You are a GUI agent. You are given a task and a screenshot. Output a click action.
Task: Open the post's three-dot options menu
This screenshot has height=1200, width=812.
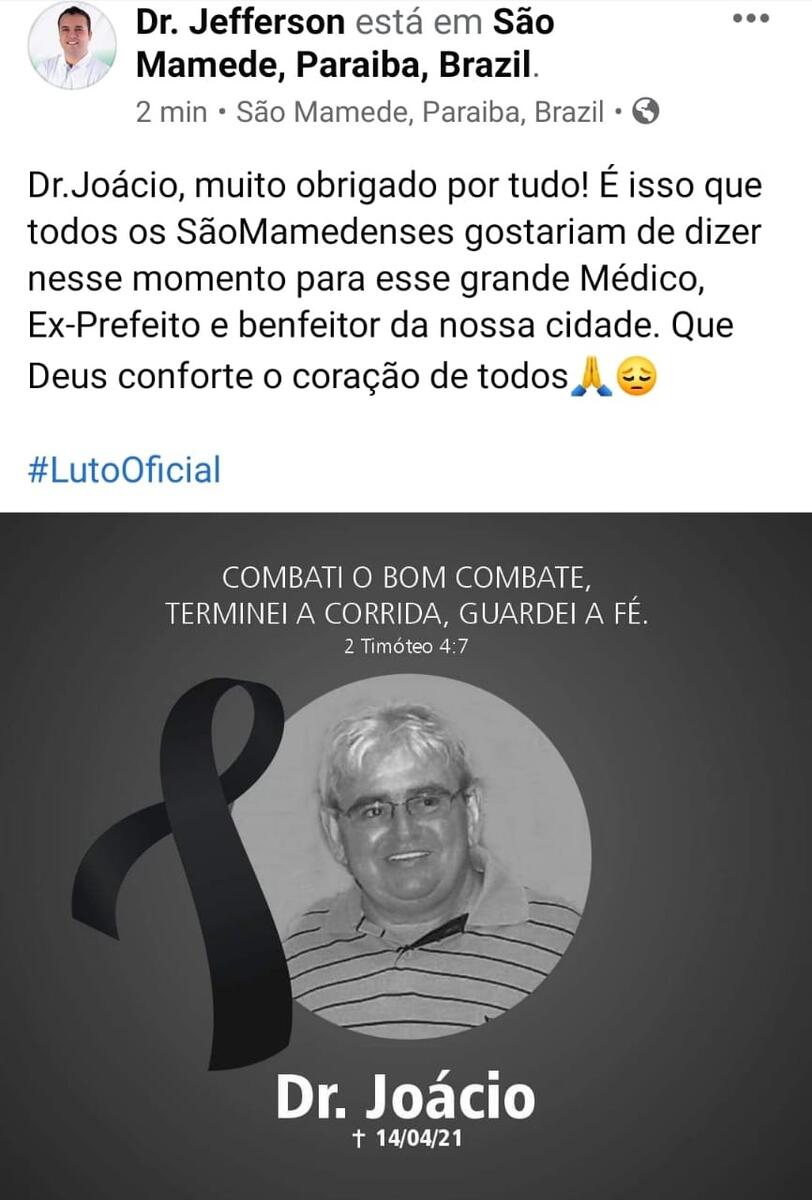750,19
